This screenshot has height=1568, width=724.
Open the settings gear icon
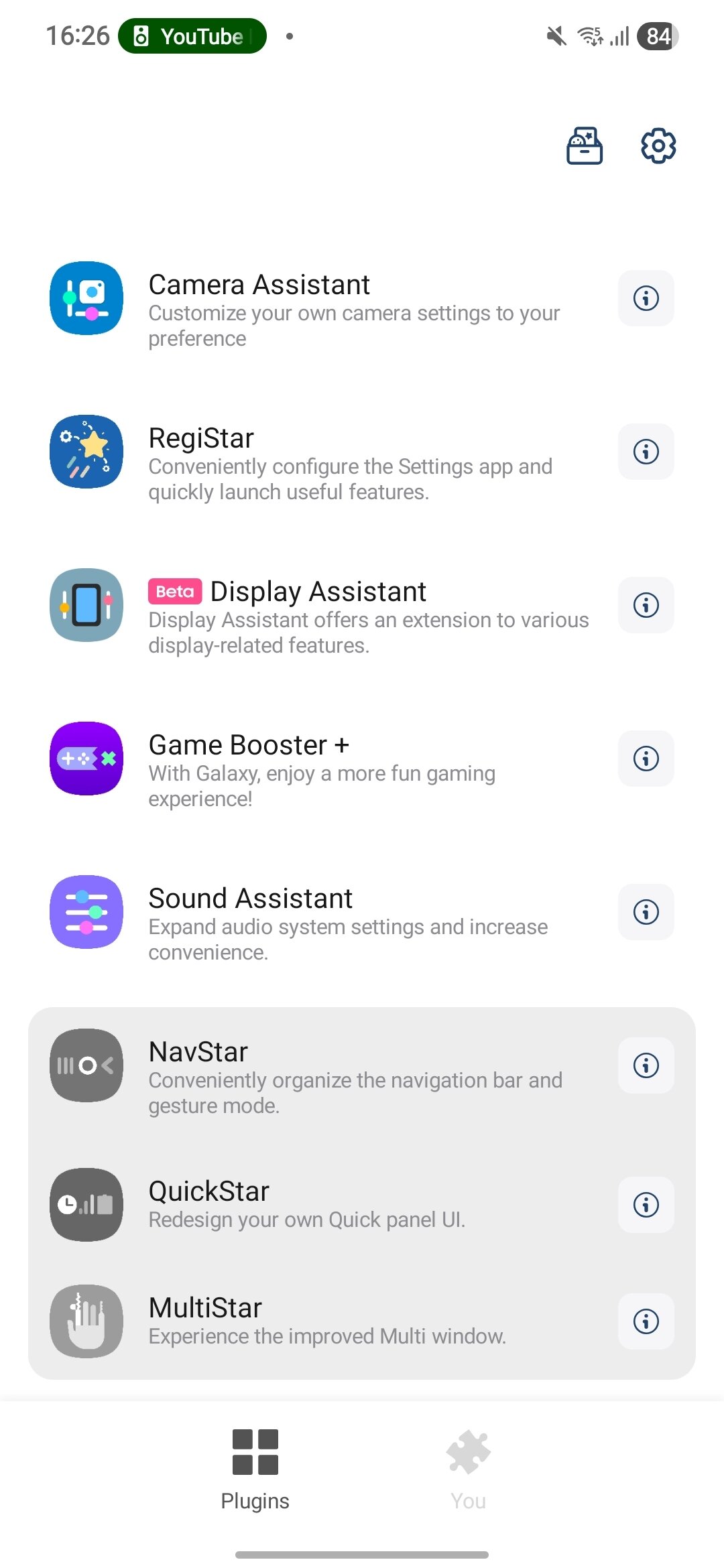tap(658, 145)
